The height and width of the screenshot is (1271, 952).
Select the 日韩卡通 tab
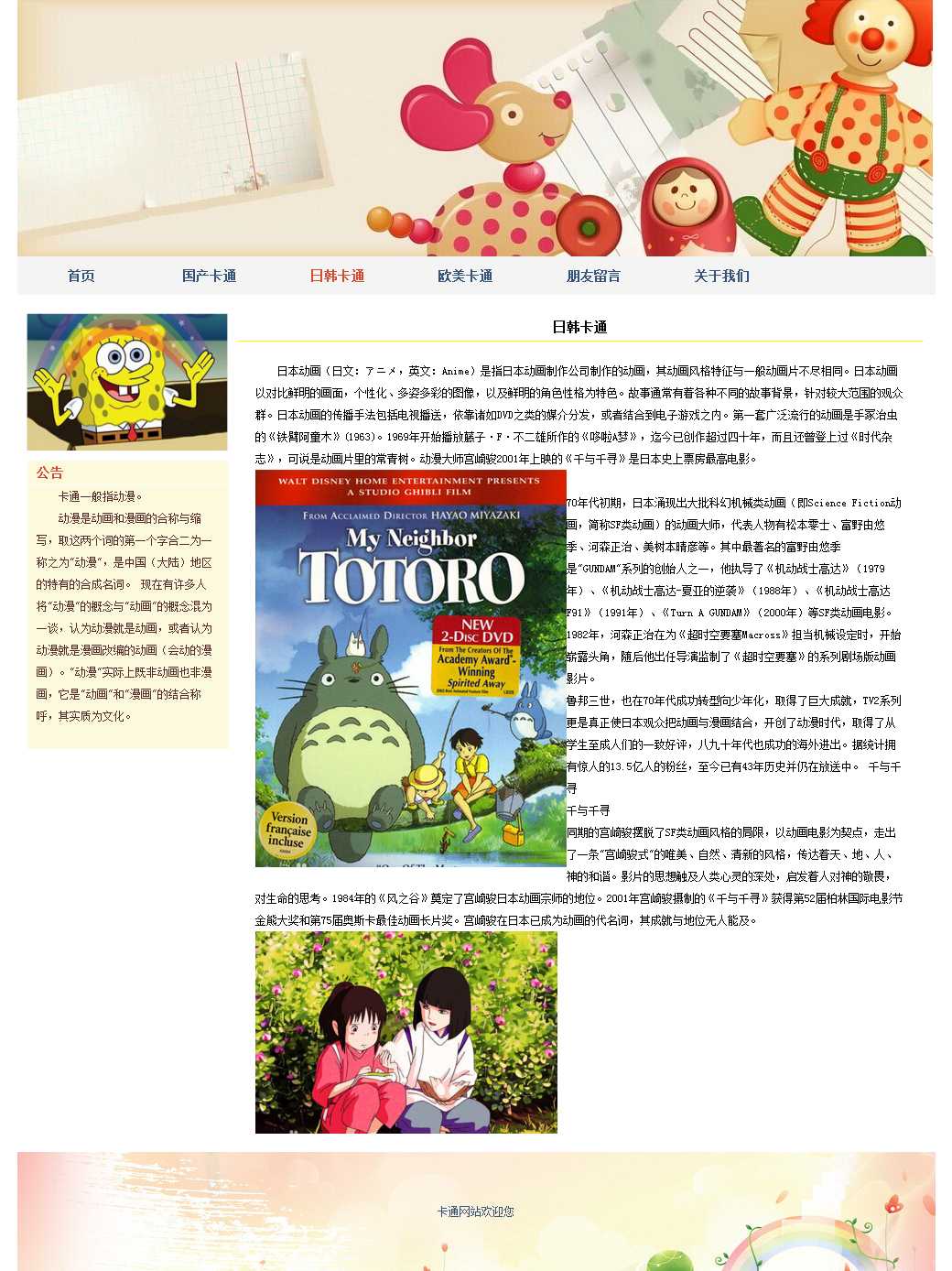[x=337, y=276]
